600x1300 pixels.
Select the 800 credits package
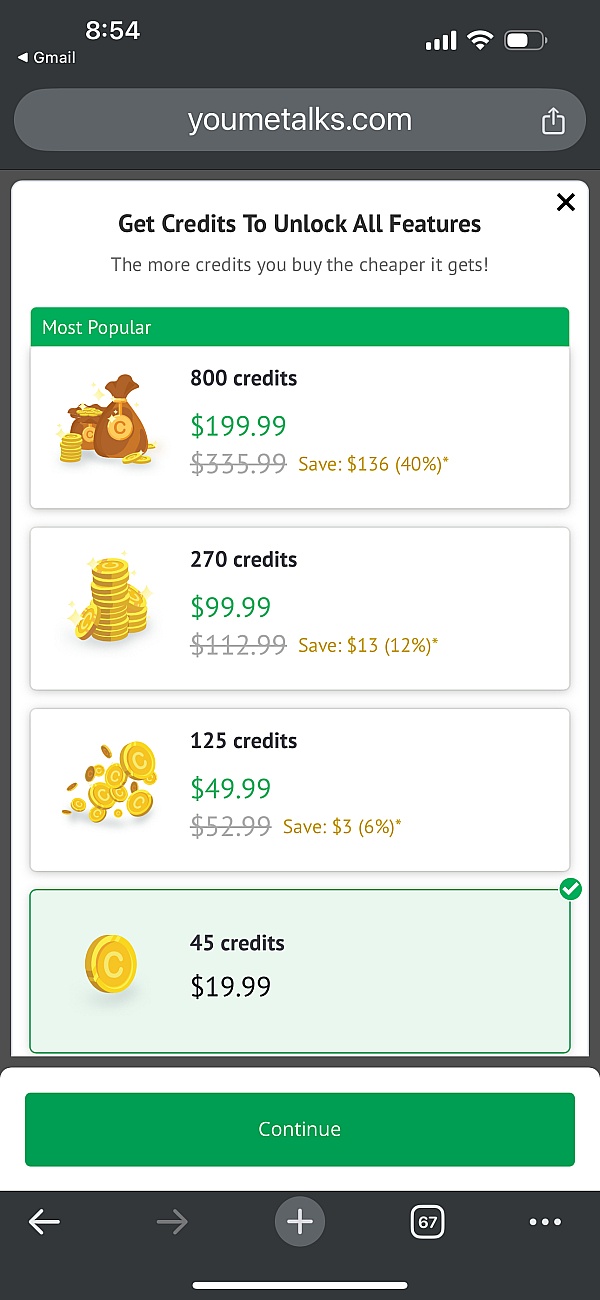click(300, 427)
